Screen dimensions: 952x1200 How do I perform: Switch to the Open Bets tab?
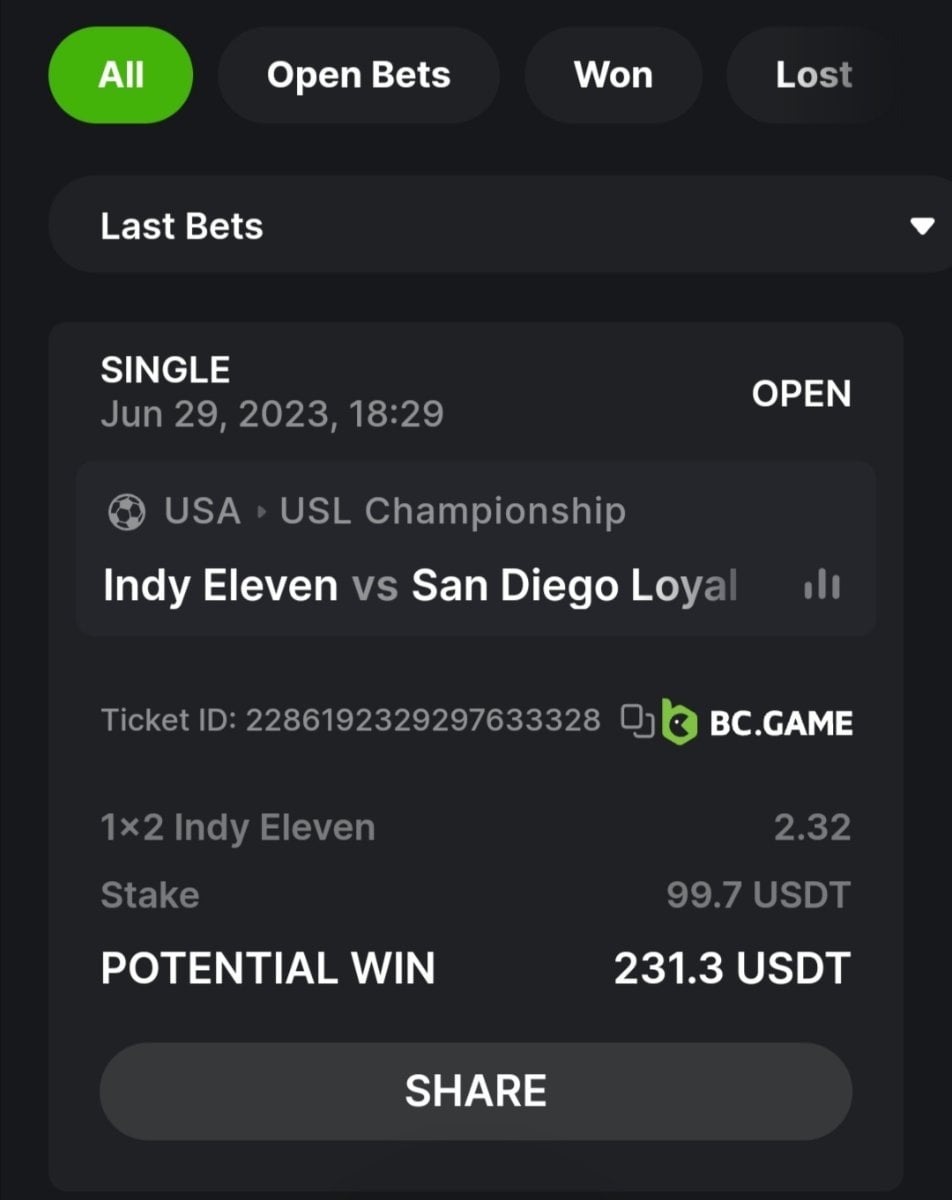(358, 76)
